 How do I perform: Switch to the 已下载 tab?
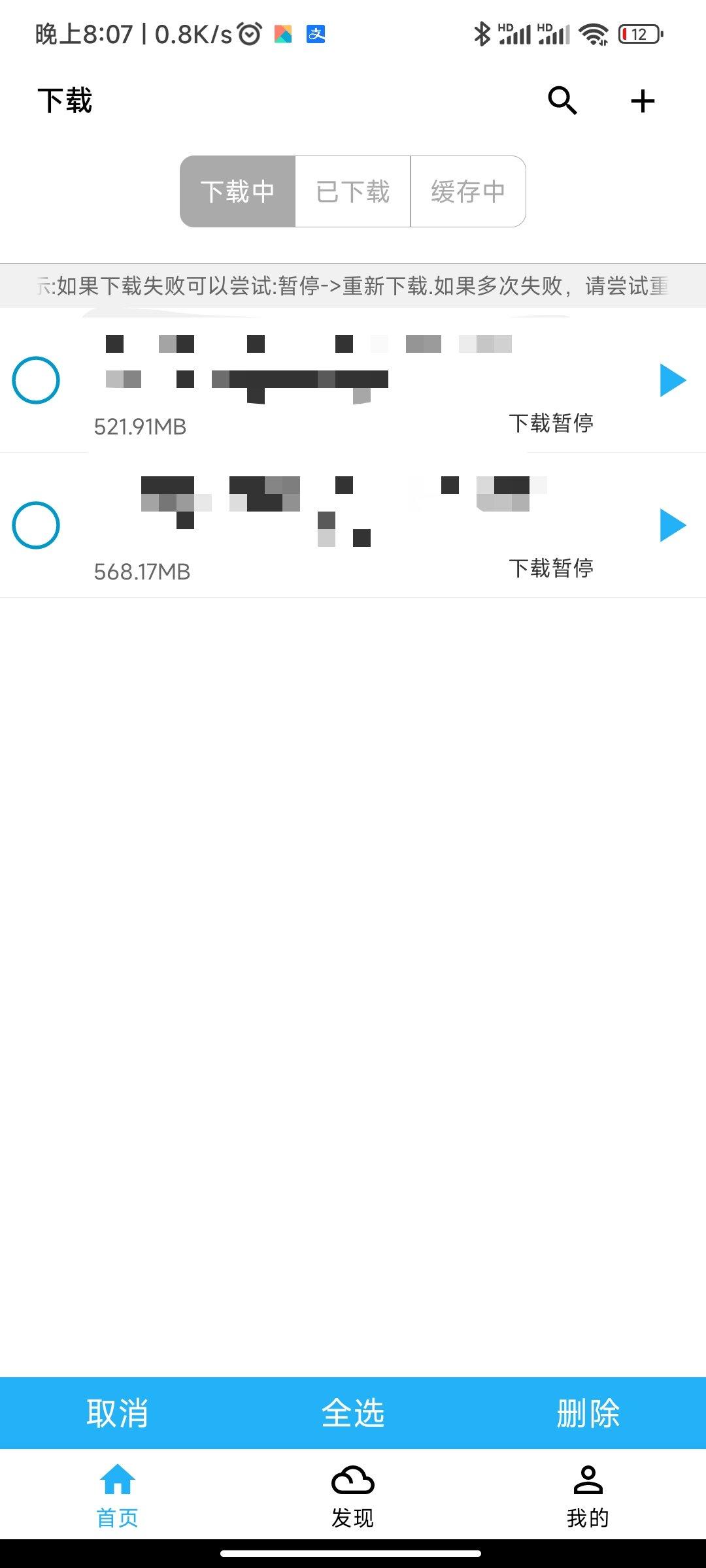[352, 191]
